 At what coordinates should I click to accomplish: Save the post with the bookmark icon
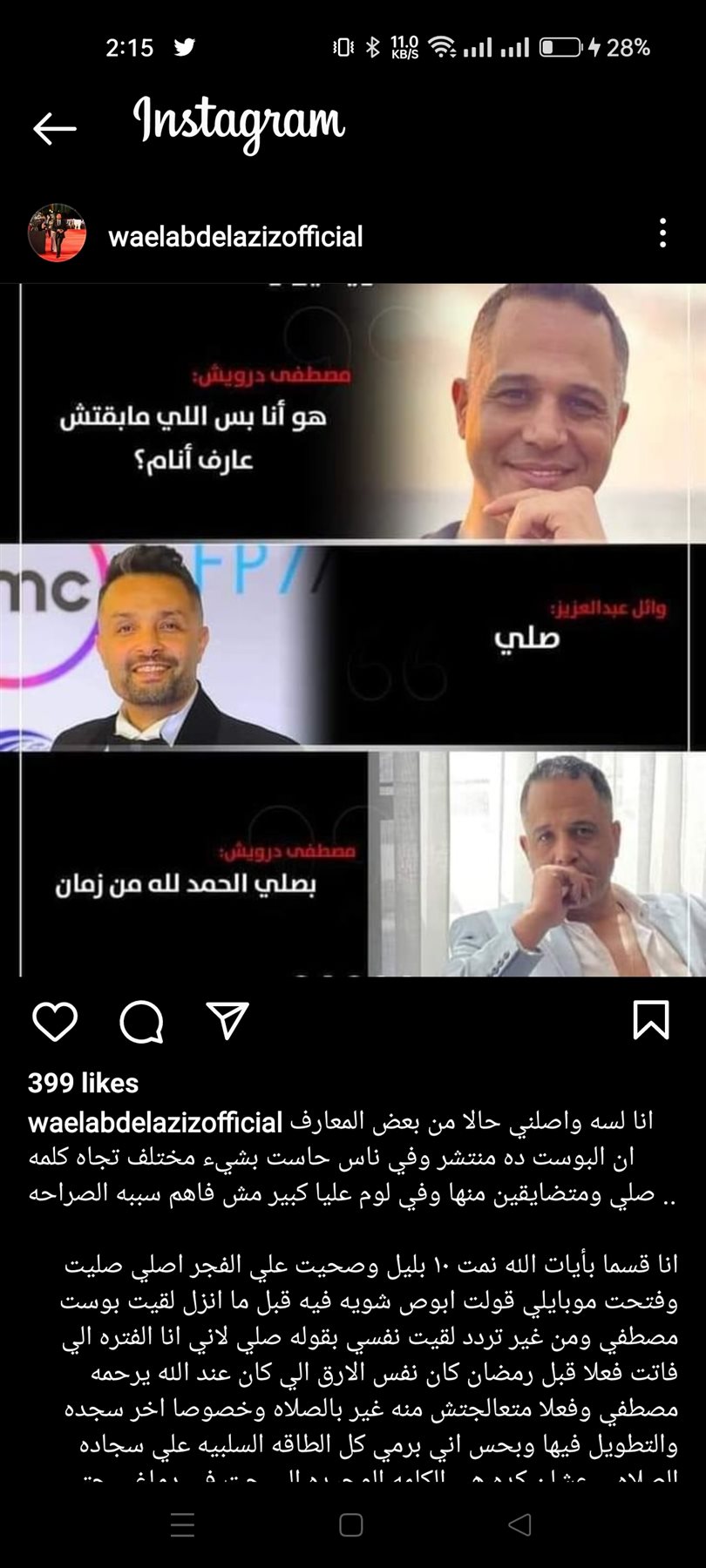tap(650, 1020)
